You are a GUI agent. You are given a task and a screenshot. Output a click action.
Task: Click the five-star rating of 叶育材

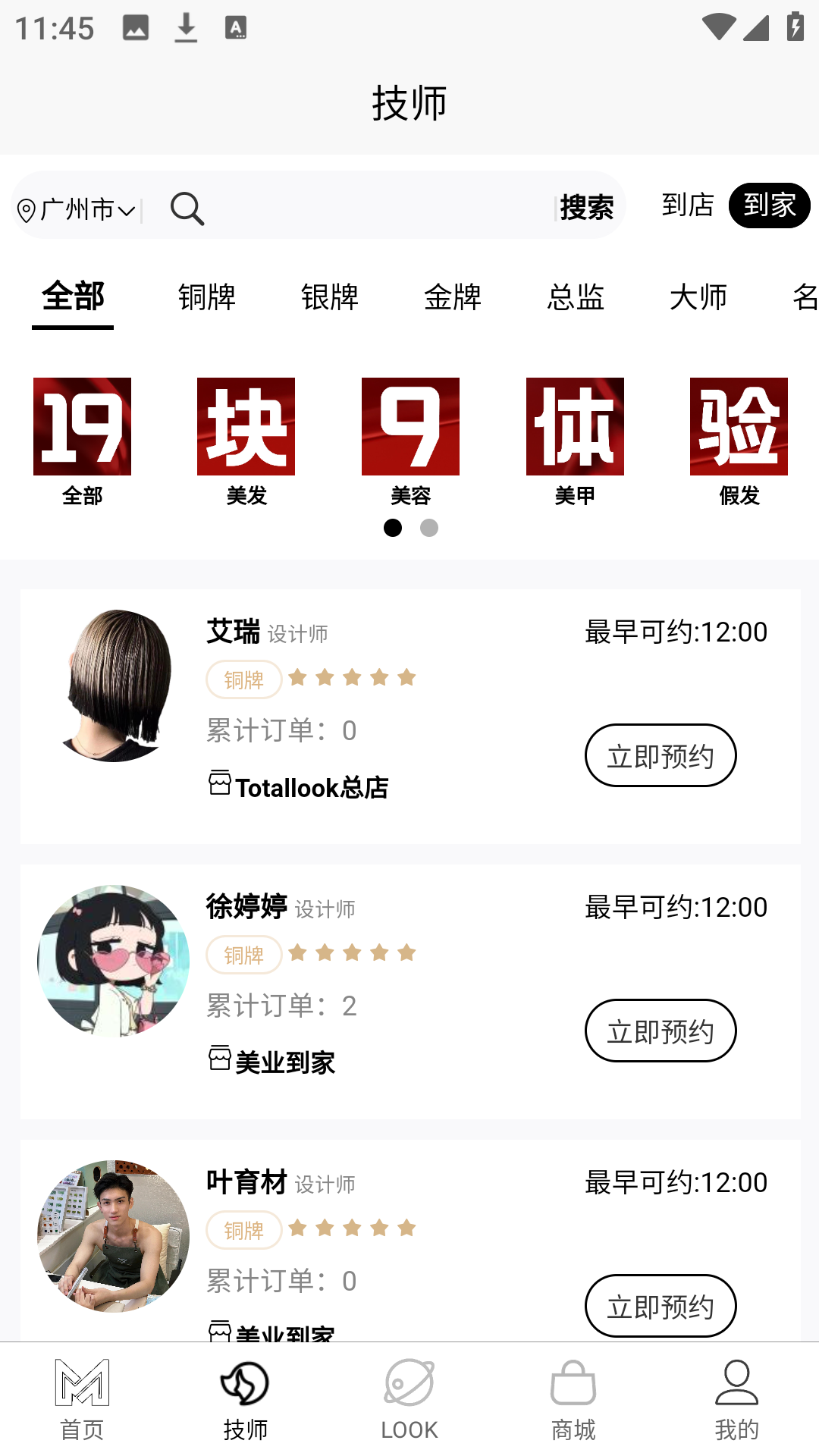(353, 1228)
